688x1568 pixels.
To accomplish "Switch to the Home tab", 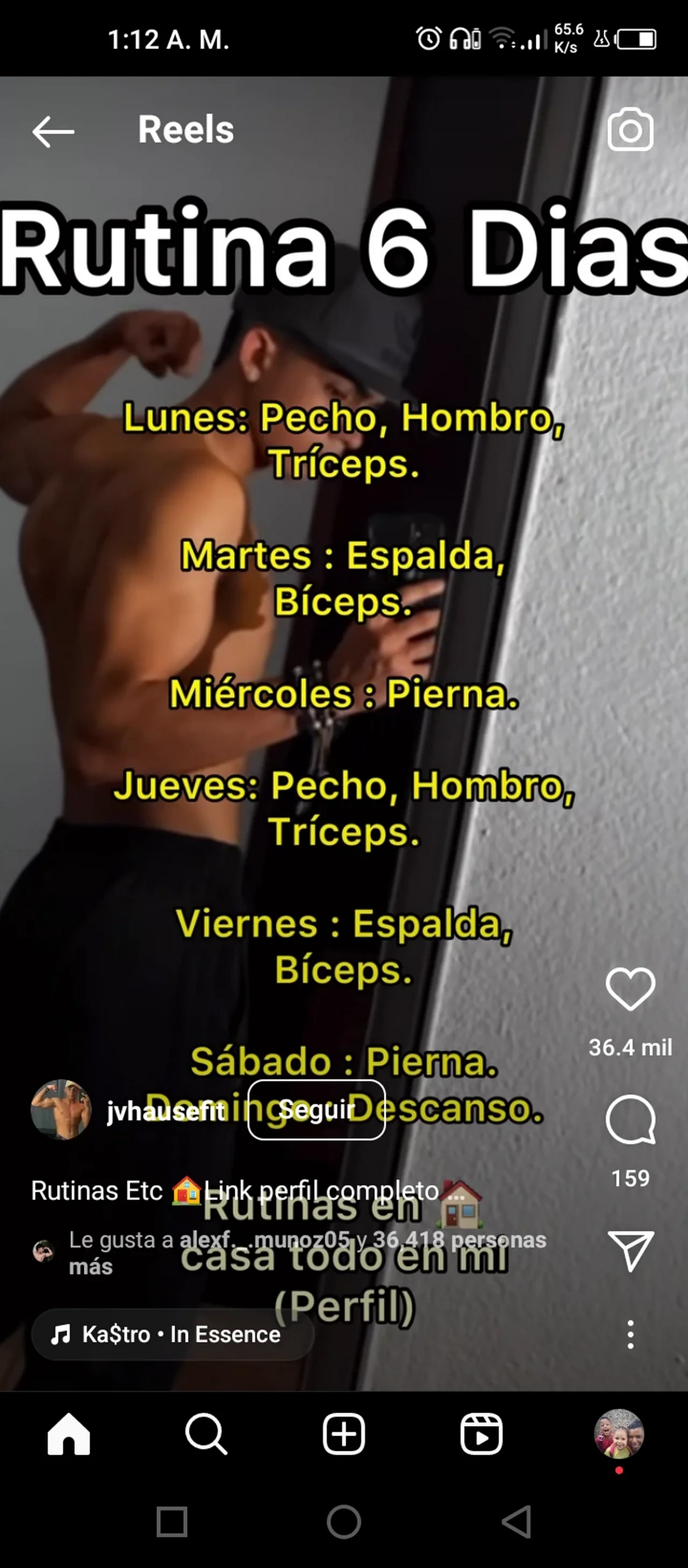I will pyautogui.click(x=69, y=1434).
